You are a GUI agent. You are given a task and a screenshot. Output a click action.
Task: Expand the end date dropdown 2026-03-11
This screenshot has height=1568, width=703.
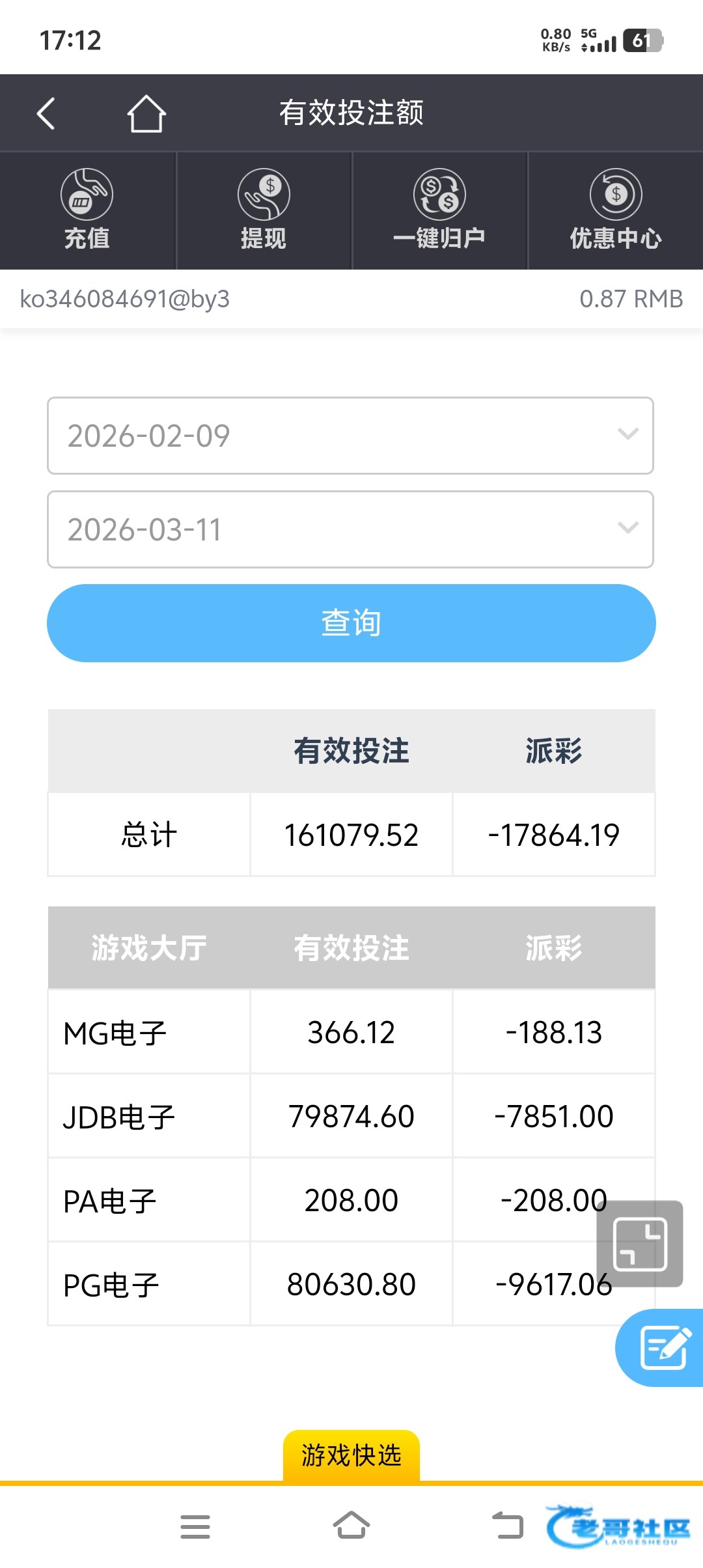click(x=350, y=529)
